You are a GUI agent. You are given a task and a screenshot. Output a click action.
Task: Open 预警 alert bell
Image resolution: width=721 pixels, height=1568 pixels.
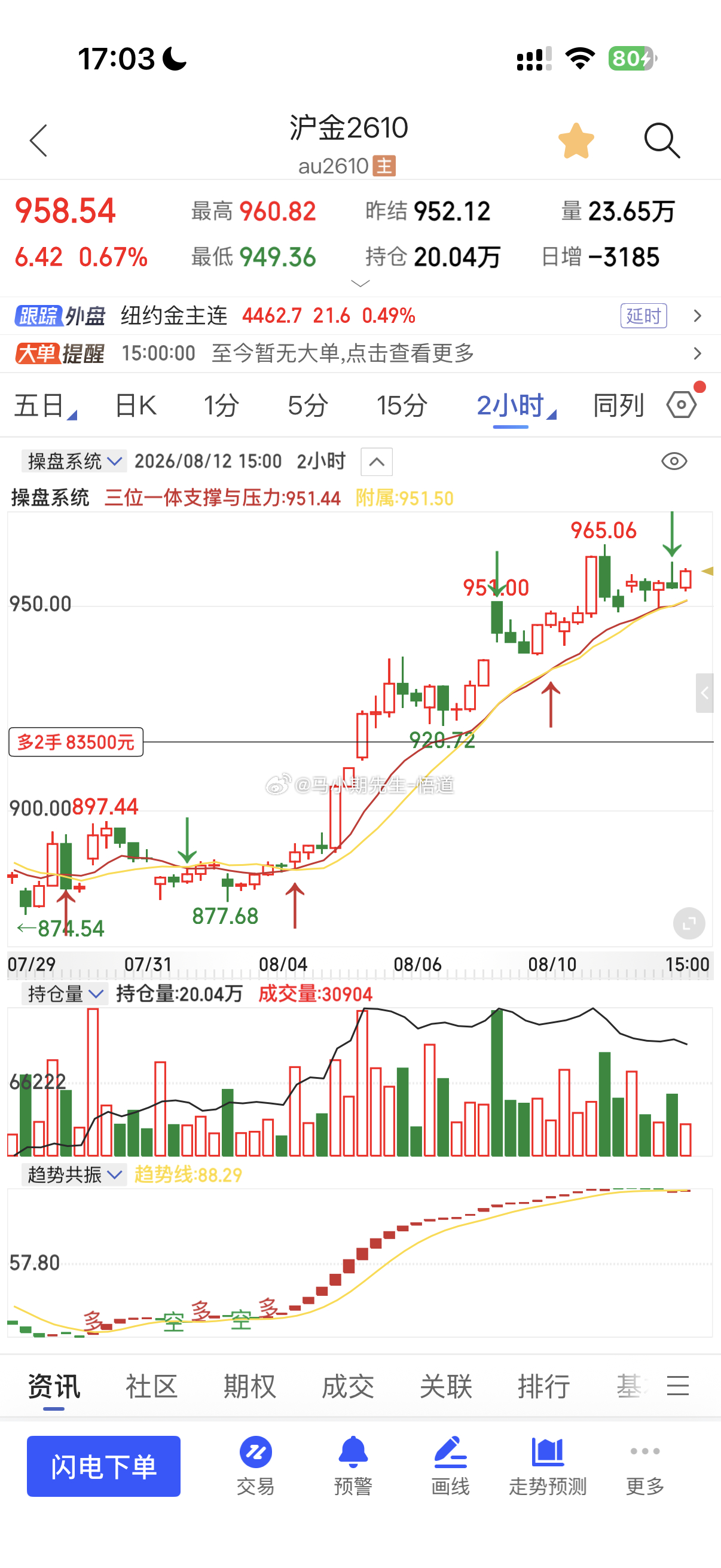(x=353, y=1466)
